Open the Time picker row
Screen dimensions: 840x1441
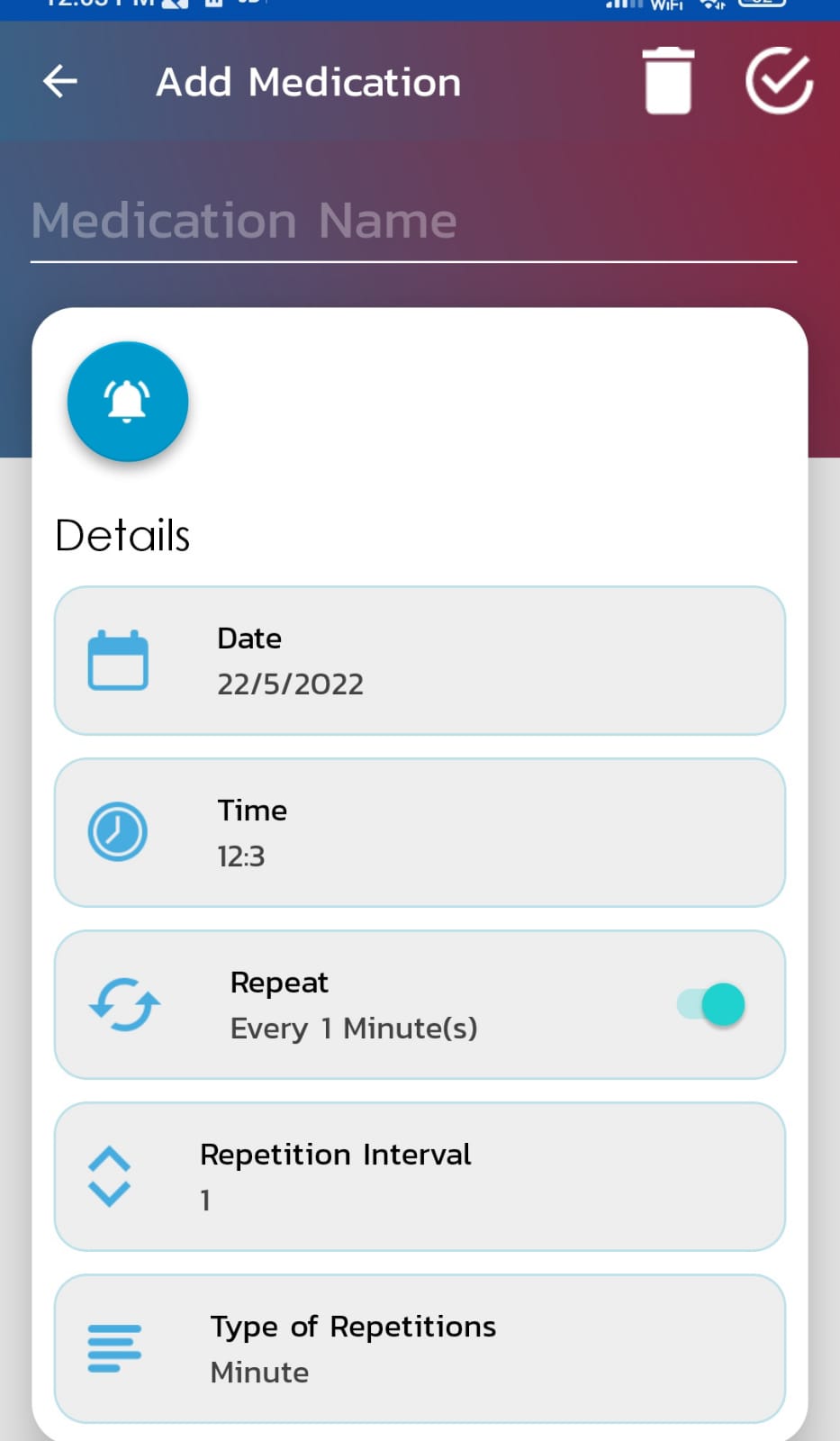(420, 832)
